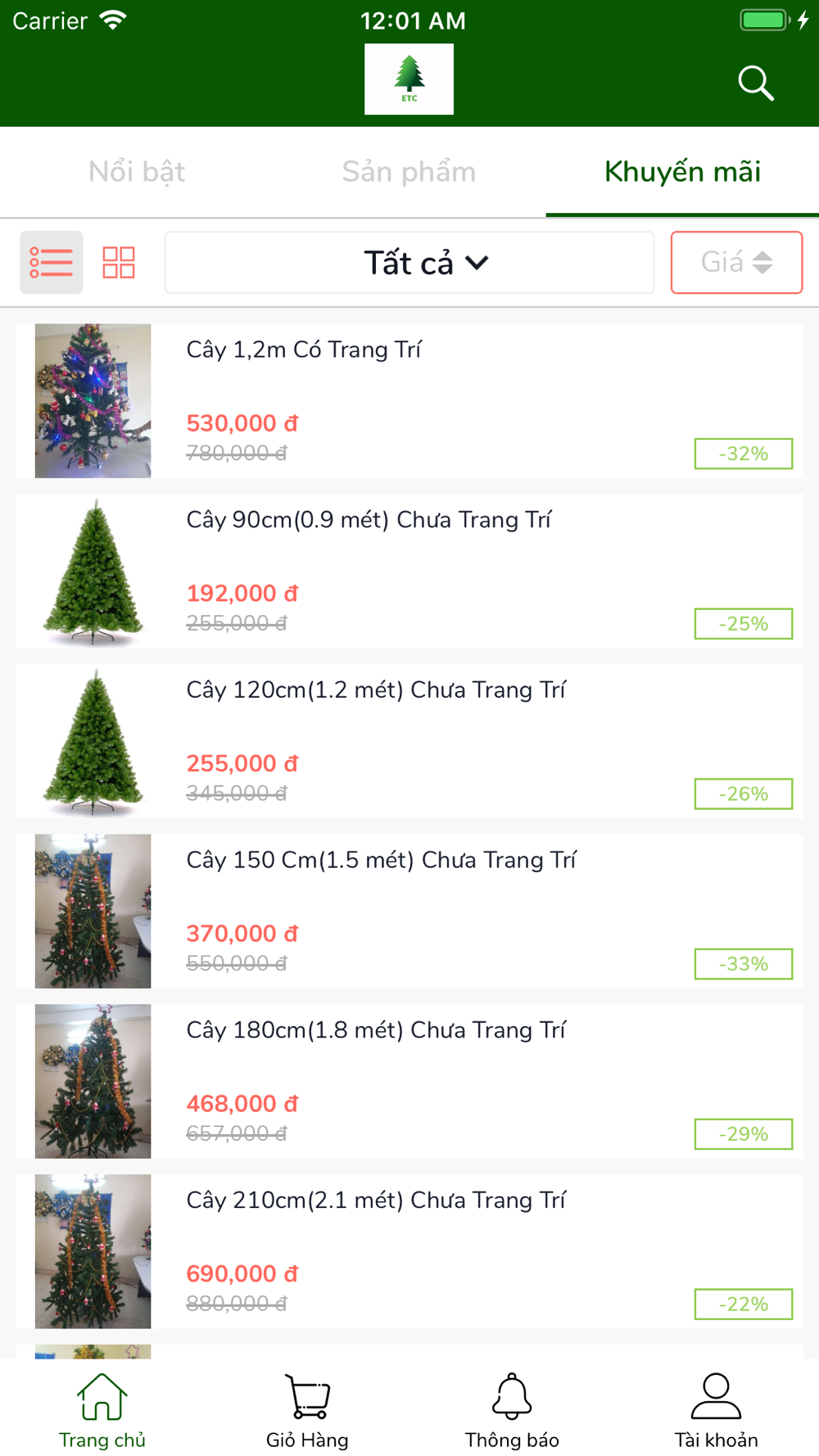The image size is (819, 1456).
Task: Open Cây 120cm(1.2 mét) Chưa Trang Trí
Action: 409,741
